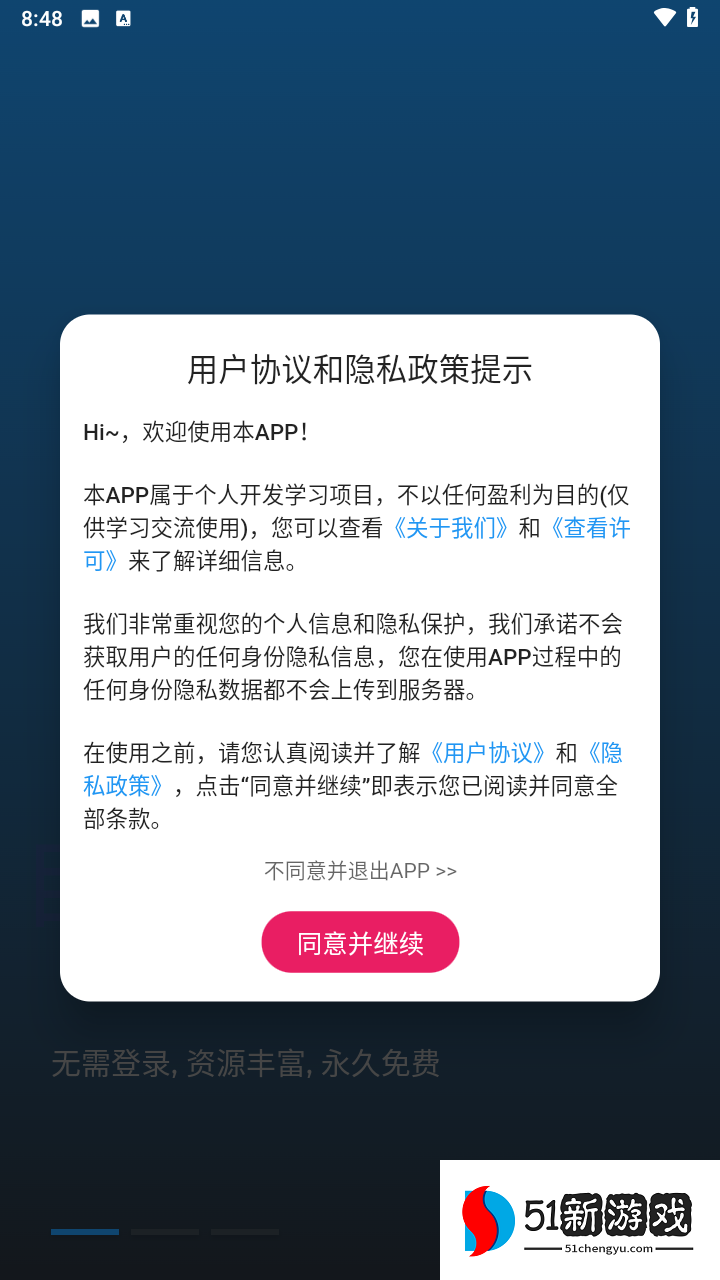Tap the 同意并继续 button
Screen dimensions: 720x1280
[x=360, y=942]
